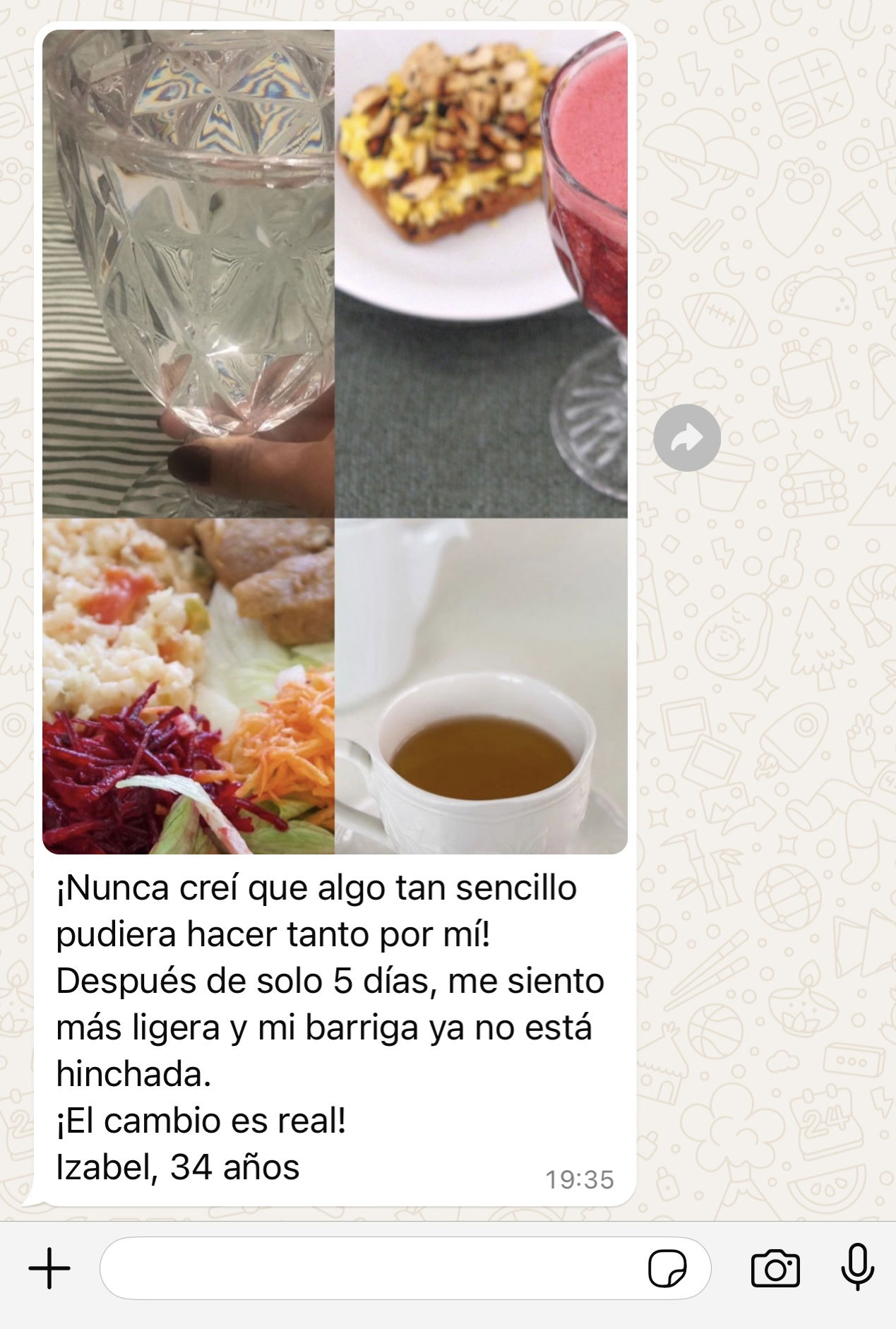Image resolution: width=896 pixels, height=1329 pixels.
Task: Focus the message input field
Action: click(x=367, y=1268)
